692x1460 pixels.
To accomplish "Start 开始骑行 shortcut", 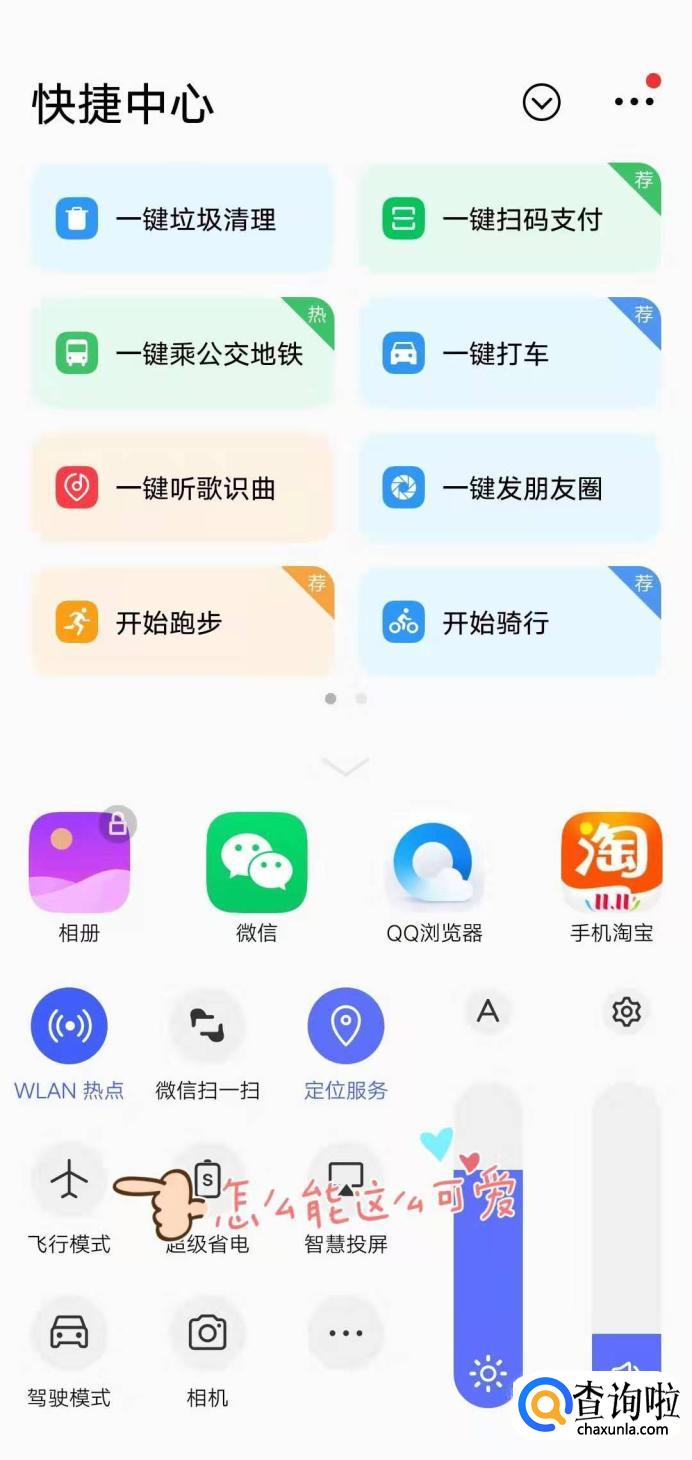I will click(509, 623).
